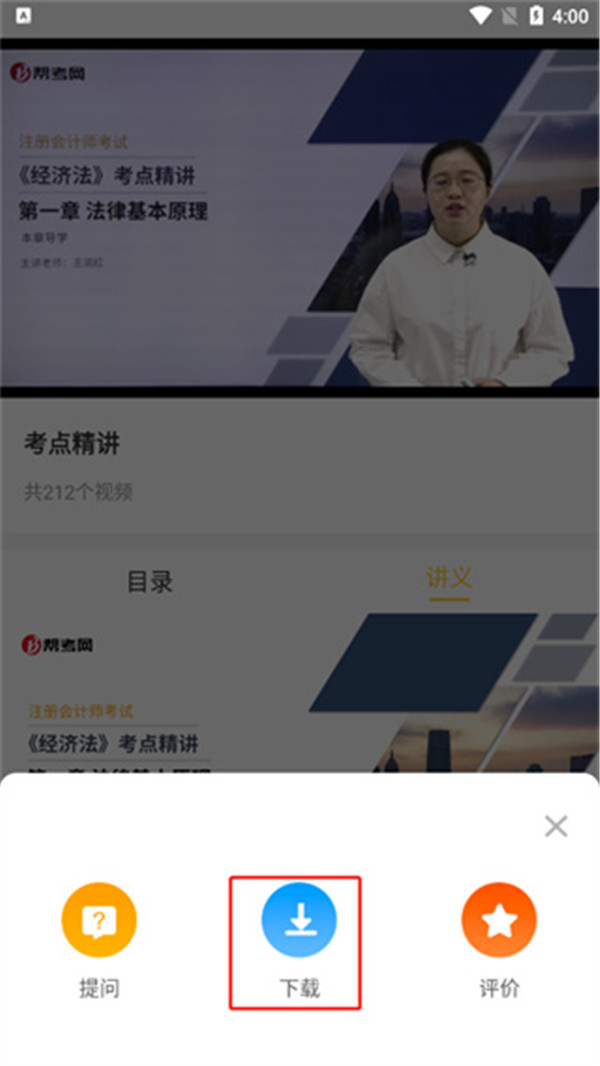Switch to the 目录 tab
600x1066 pixels.
point(150,581)
